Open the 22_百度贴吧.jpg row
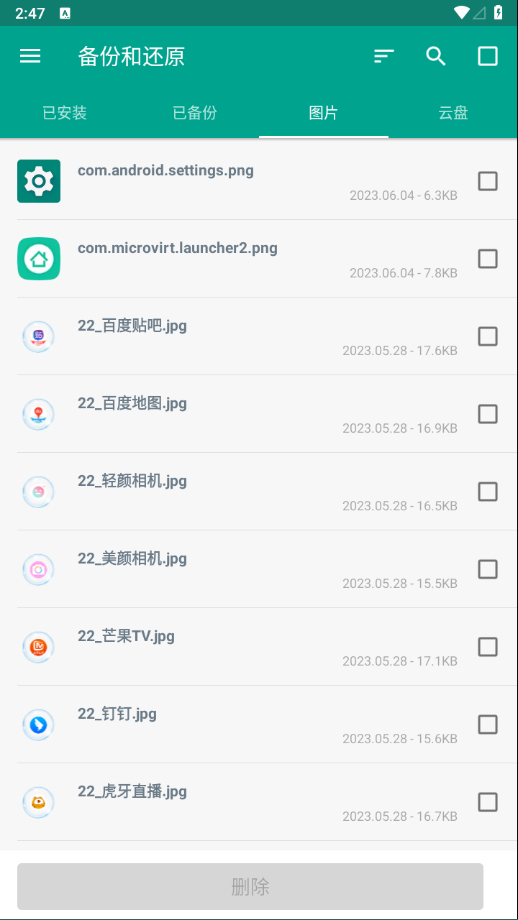518x920 pixels. click(x=259, y=336)
